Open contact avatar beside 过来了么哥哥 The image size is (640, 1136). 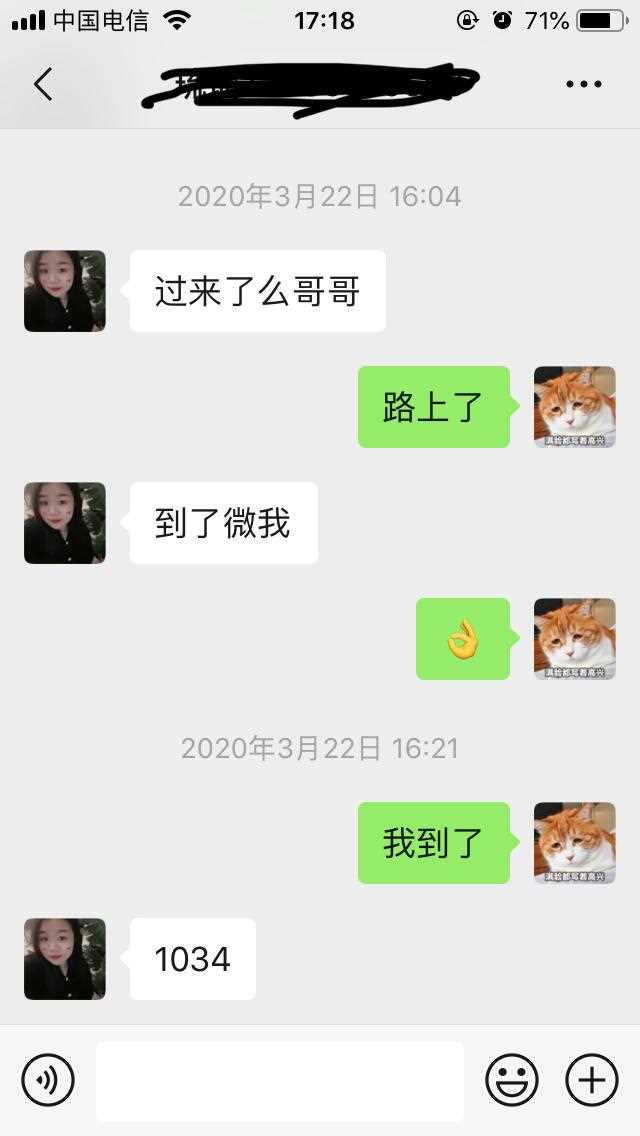click(65, 291)
